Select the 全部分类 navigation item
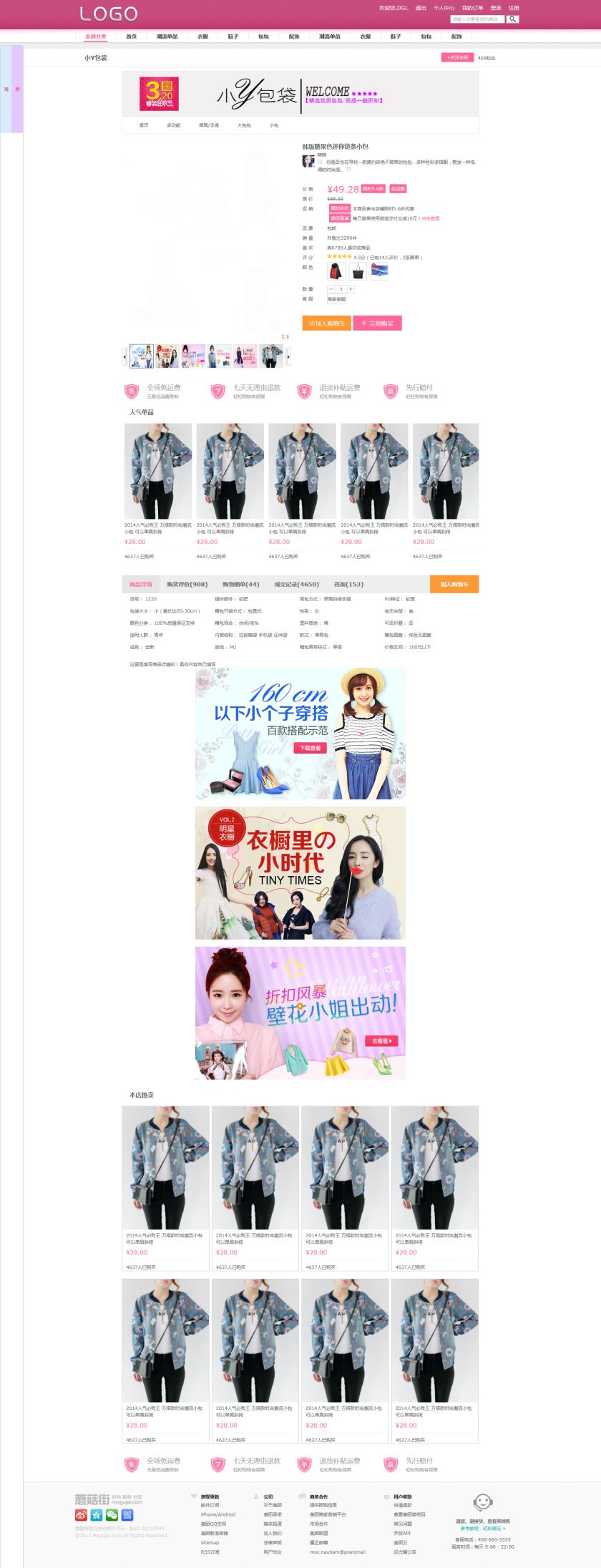 tap(95, 36)
